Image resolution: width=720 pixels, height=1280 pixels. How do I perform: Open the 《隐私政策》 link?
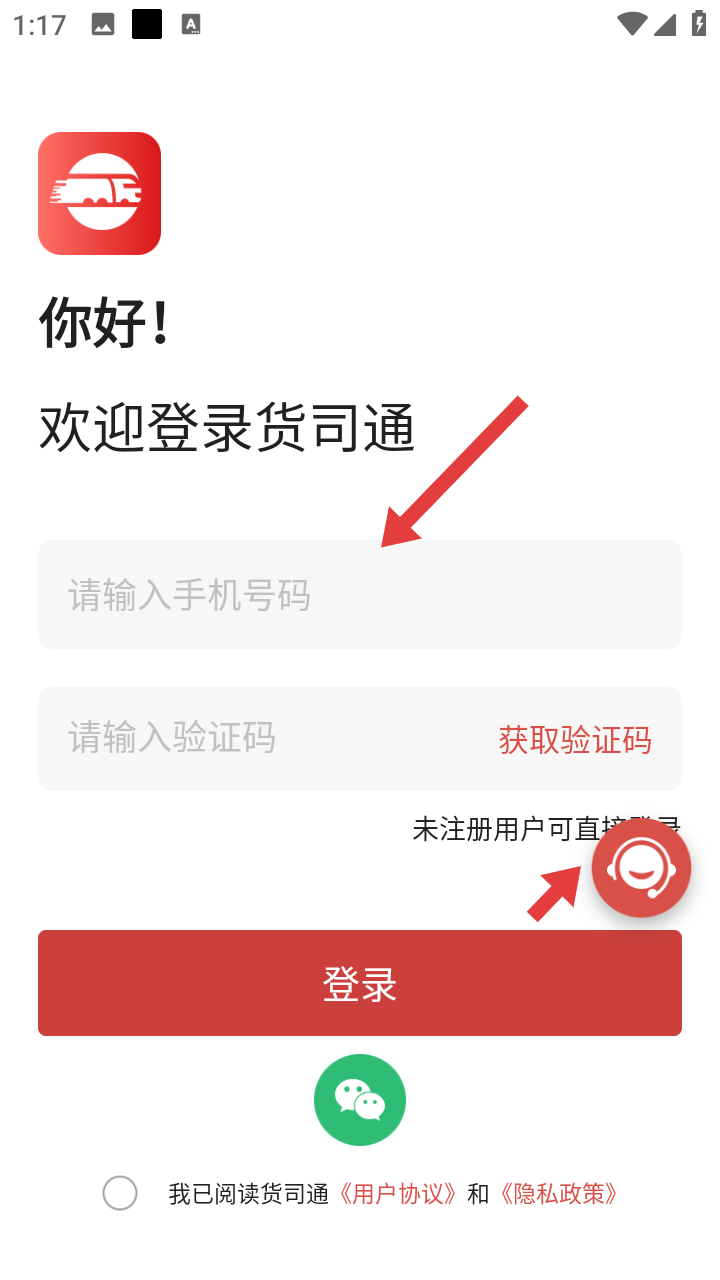558,1194
